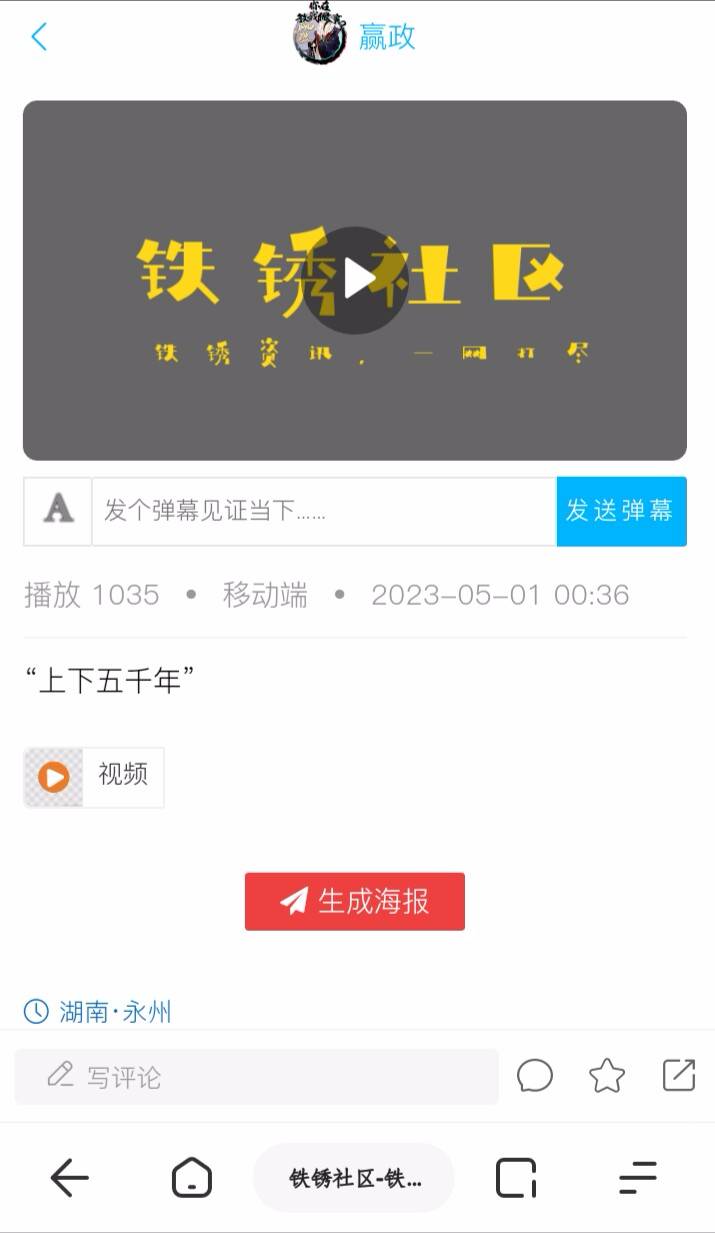
Task: Open the 视频 attachment
Action: [x=94, y=776]
